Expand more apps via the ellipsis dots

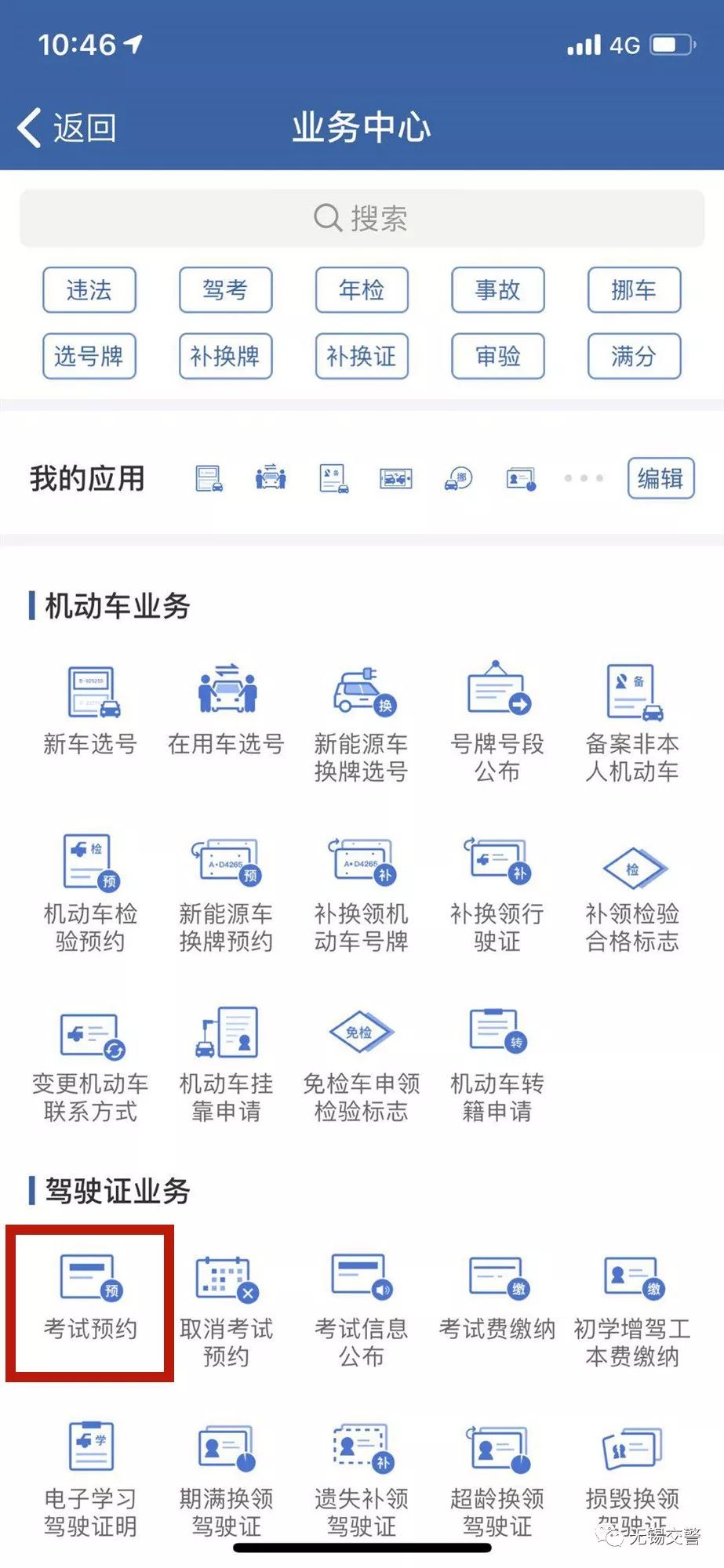tap(584, 478)
